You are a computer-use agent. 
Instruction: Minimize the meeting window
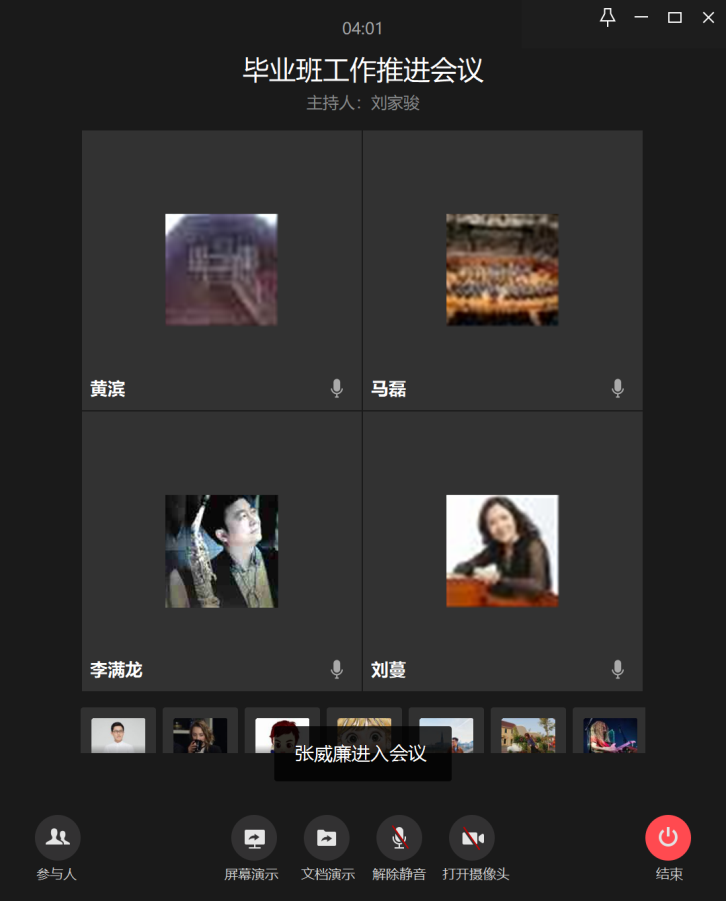(641, 17)
